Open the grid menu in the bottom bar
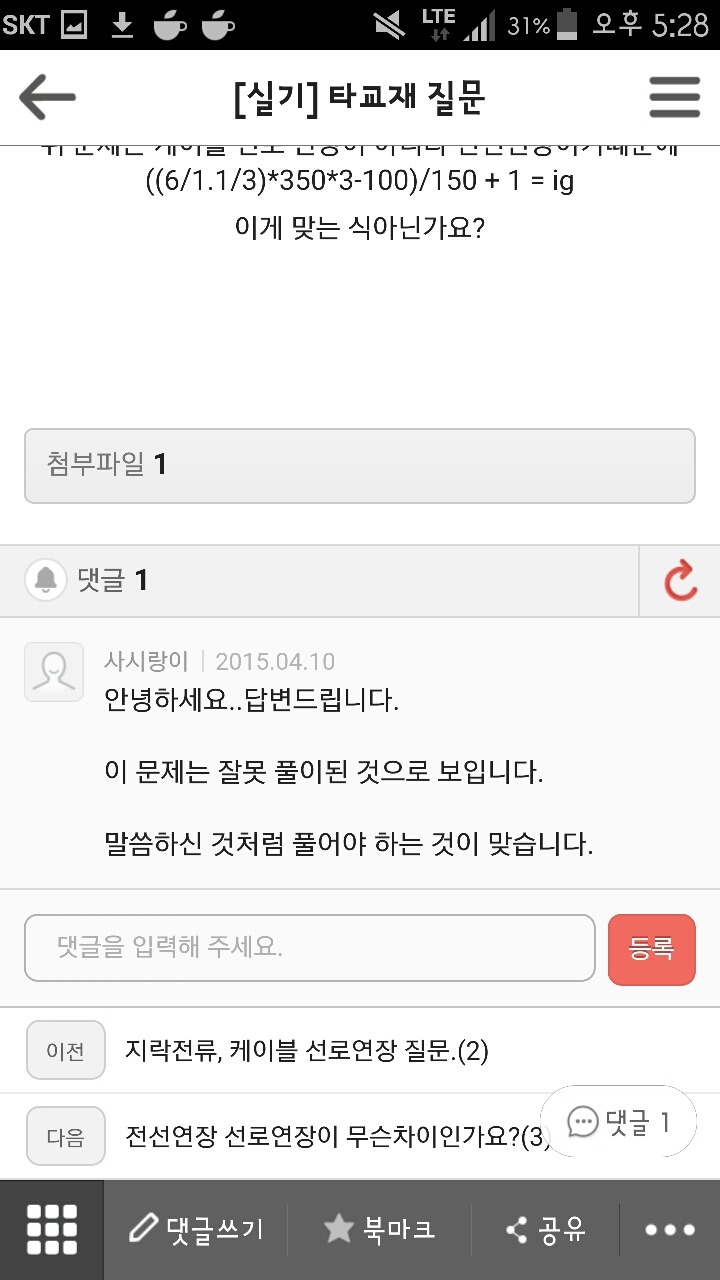The height and width of the screenshot is (1280, 720). (52, 1230)
